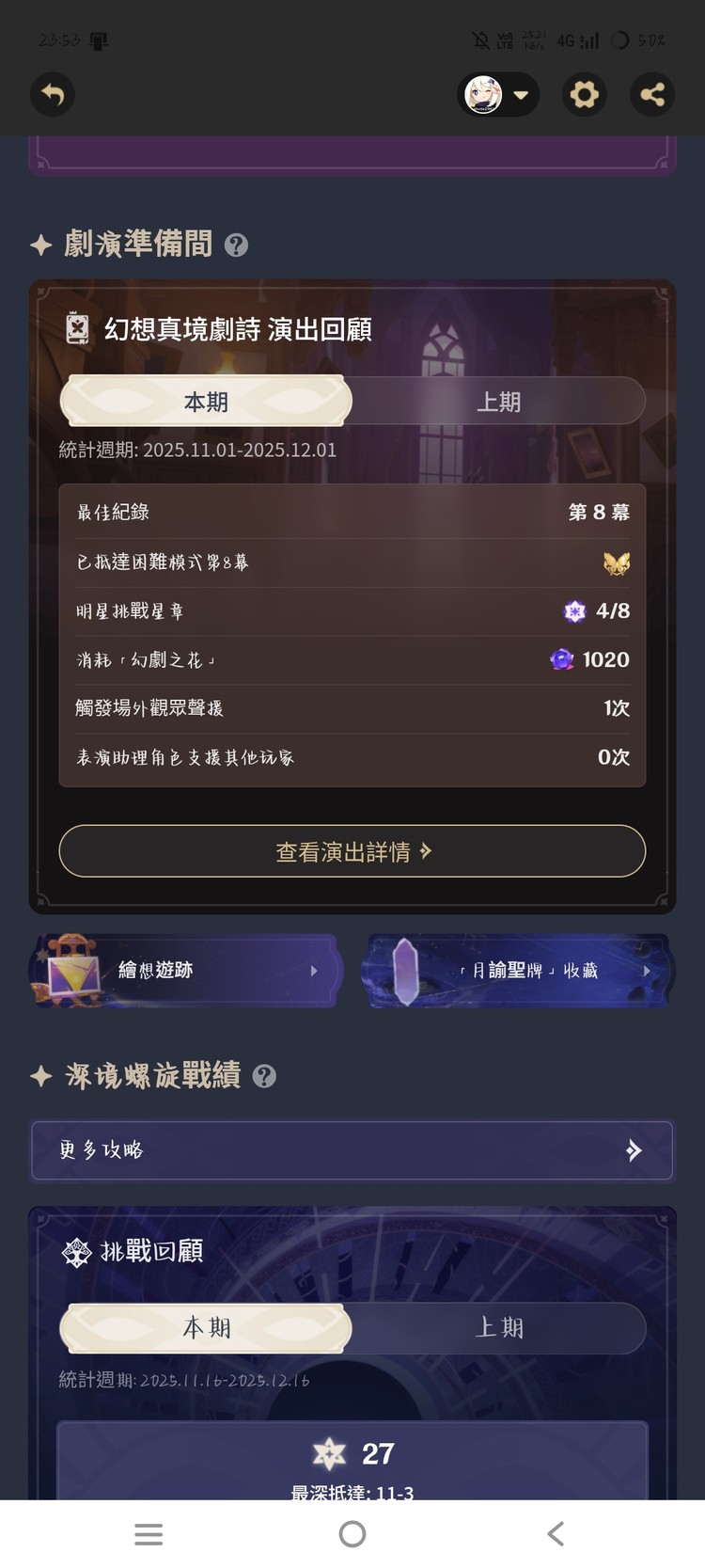Open the share menu via share icon
This screenshot has height=1568, width=705.
pyautogui.click(x=652, y=95)
